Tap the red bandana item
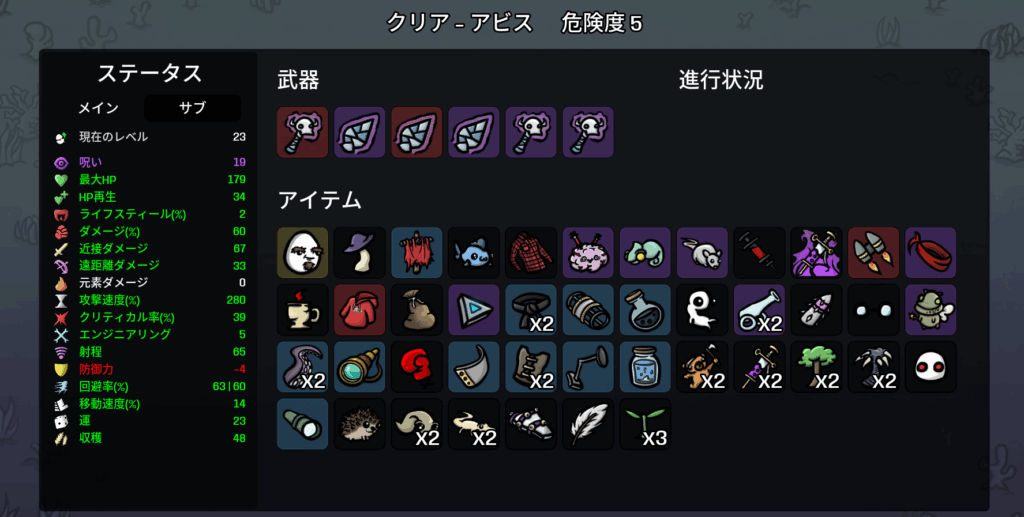The width and height of the screenshot is (1024, 517). point(930,252)
